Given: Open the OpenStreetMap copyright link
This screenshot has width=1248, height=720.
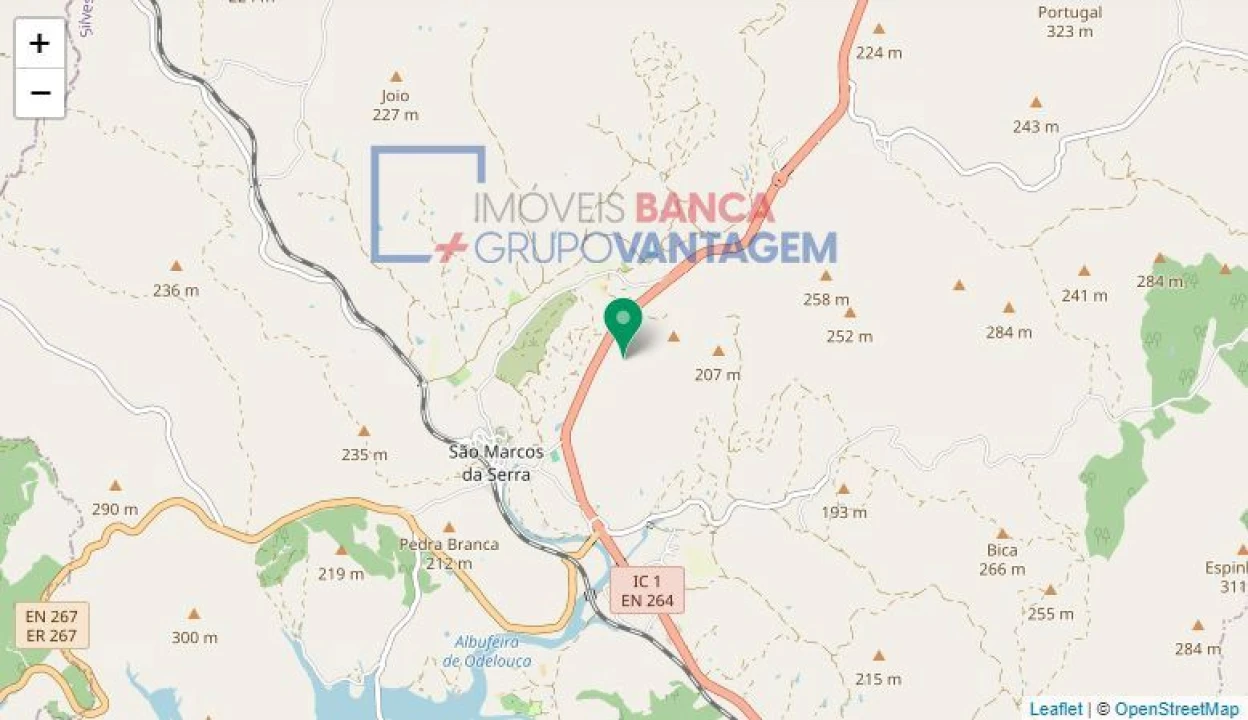Looking at the screenshot, I should (x=1176, y=708).
